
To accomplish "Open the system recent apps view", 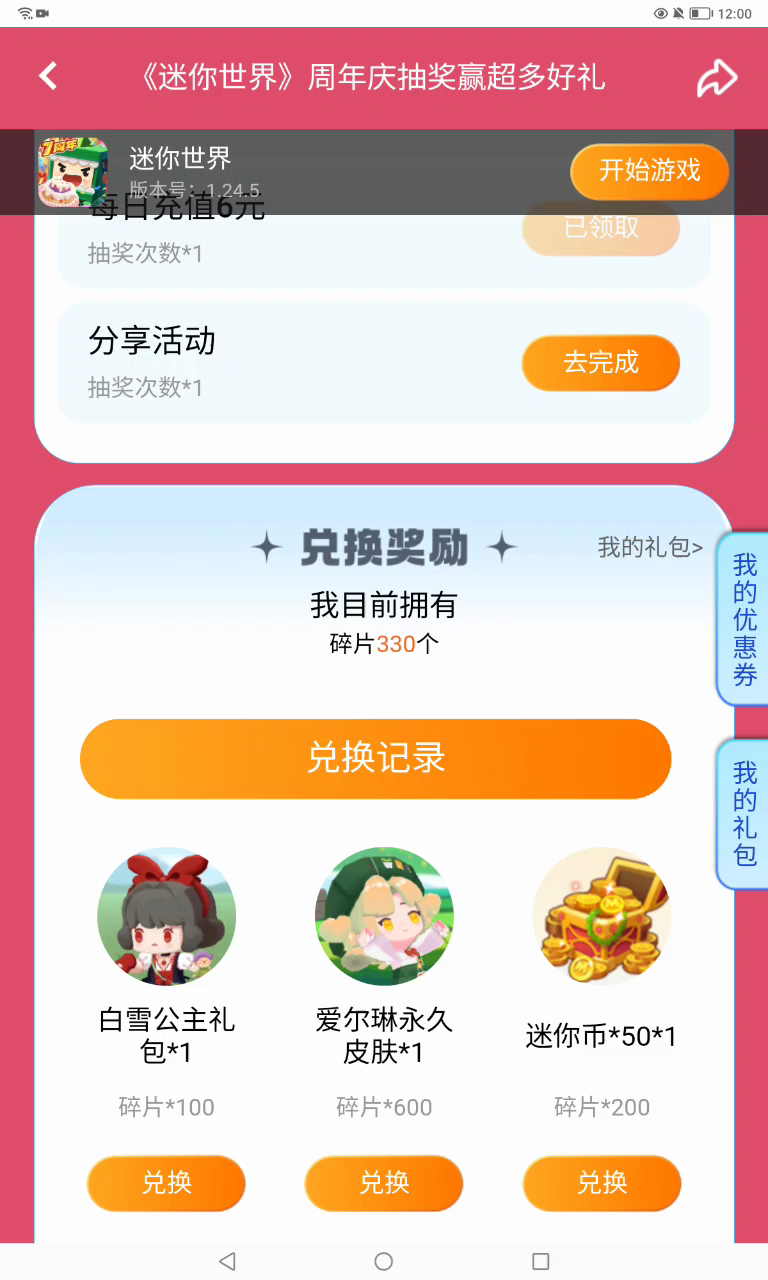I will (x=541, y=1261).
